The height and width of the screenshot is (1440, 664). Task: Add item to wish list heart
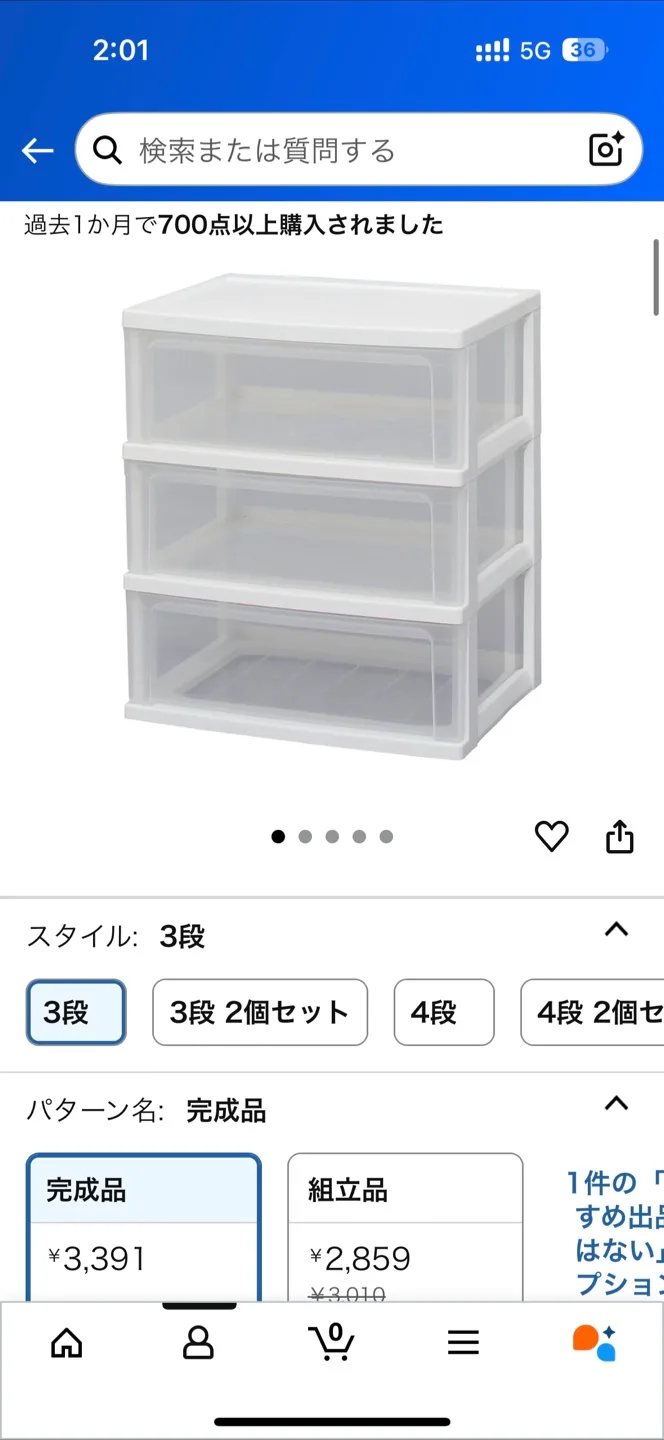click(x=551, y=836)
